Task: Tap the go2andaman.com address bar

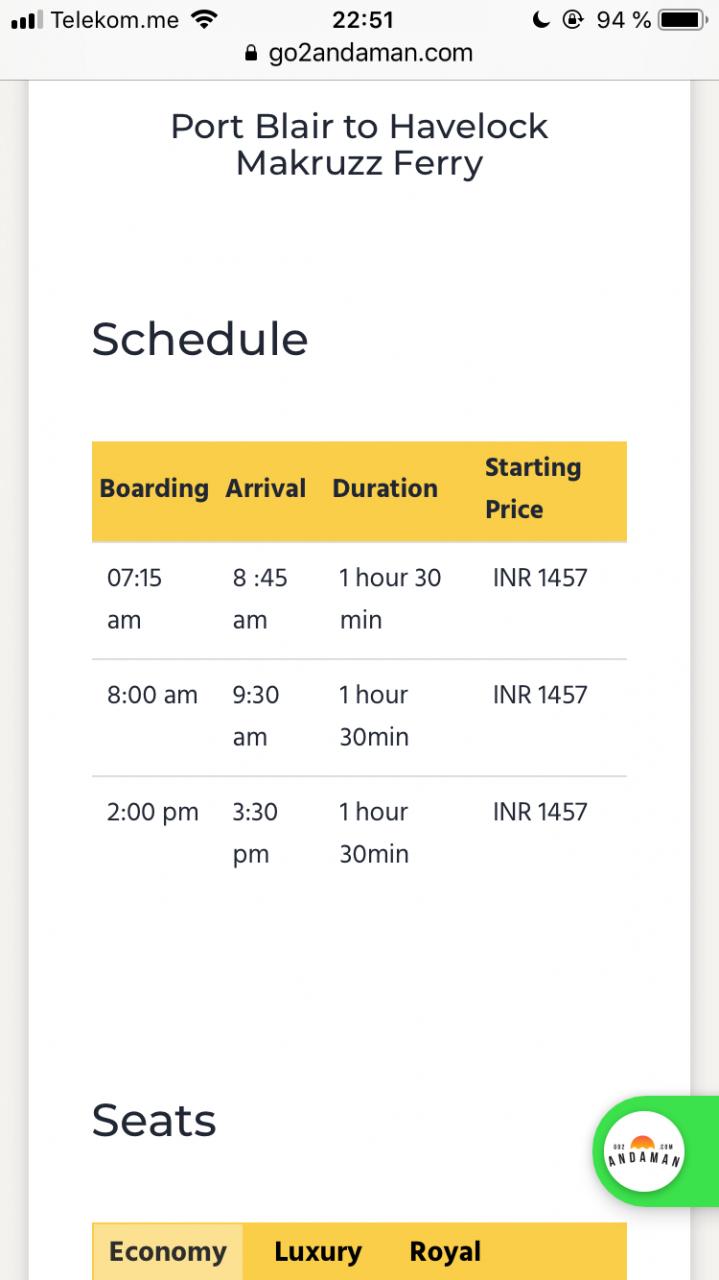Action: 359,53
